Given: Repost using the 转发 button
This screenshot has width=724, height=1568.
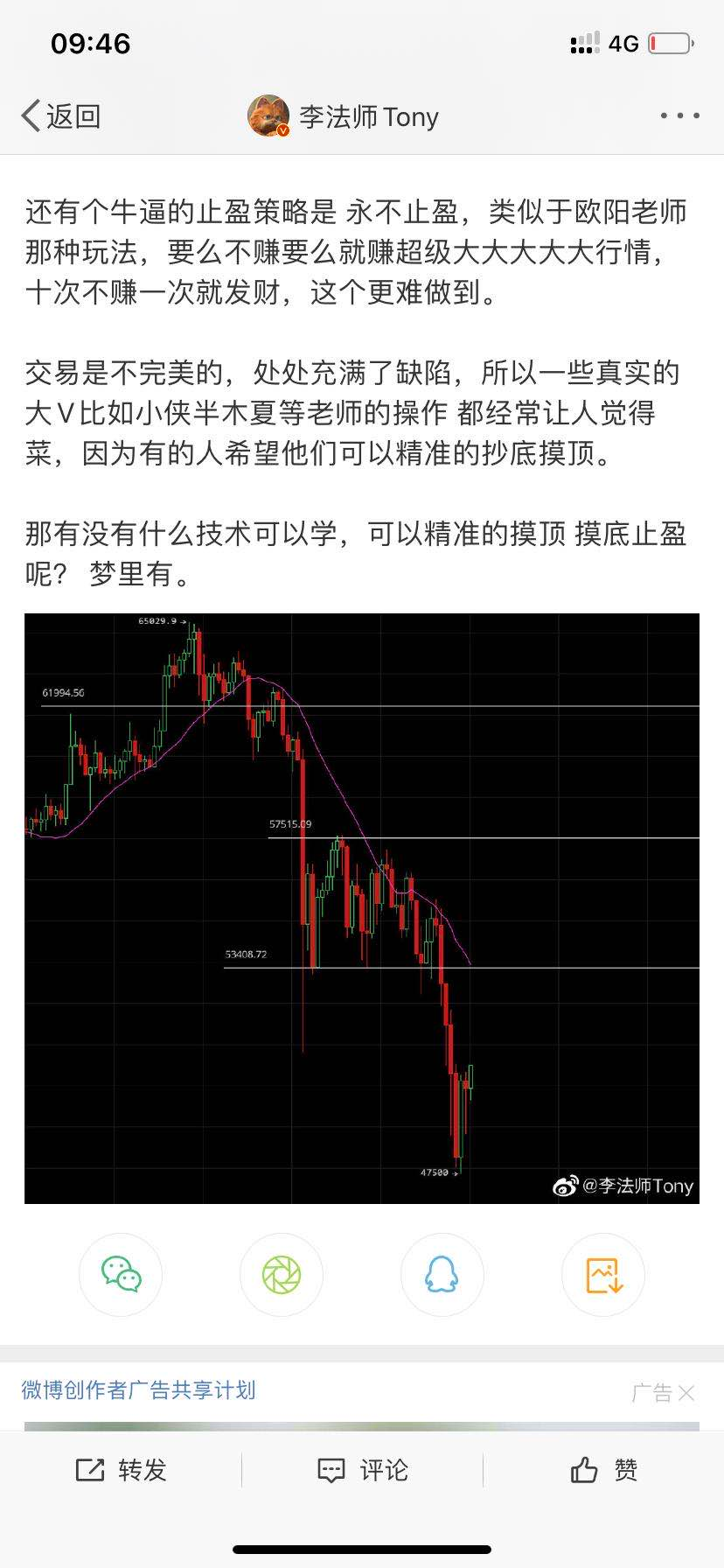Looking at the screenshot, I should coord(121,1470).
